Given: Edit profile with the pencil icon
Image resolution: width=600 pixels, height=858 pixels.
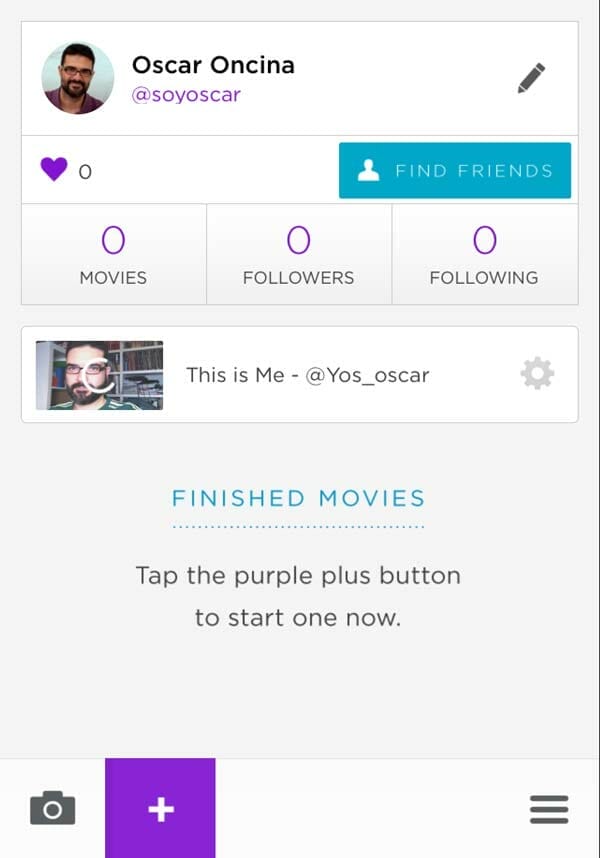Looking at the screenshot, I should click(x=531, y=78).
